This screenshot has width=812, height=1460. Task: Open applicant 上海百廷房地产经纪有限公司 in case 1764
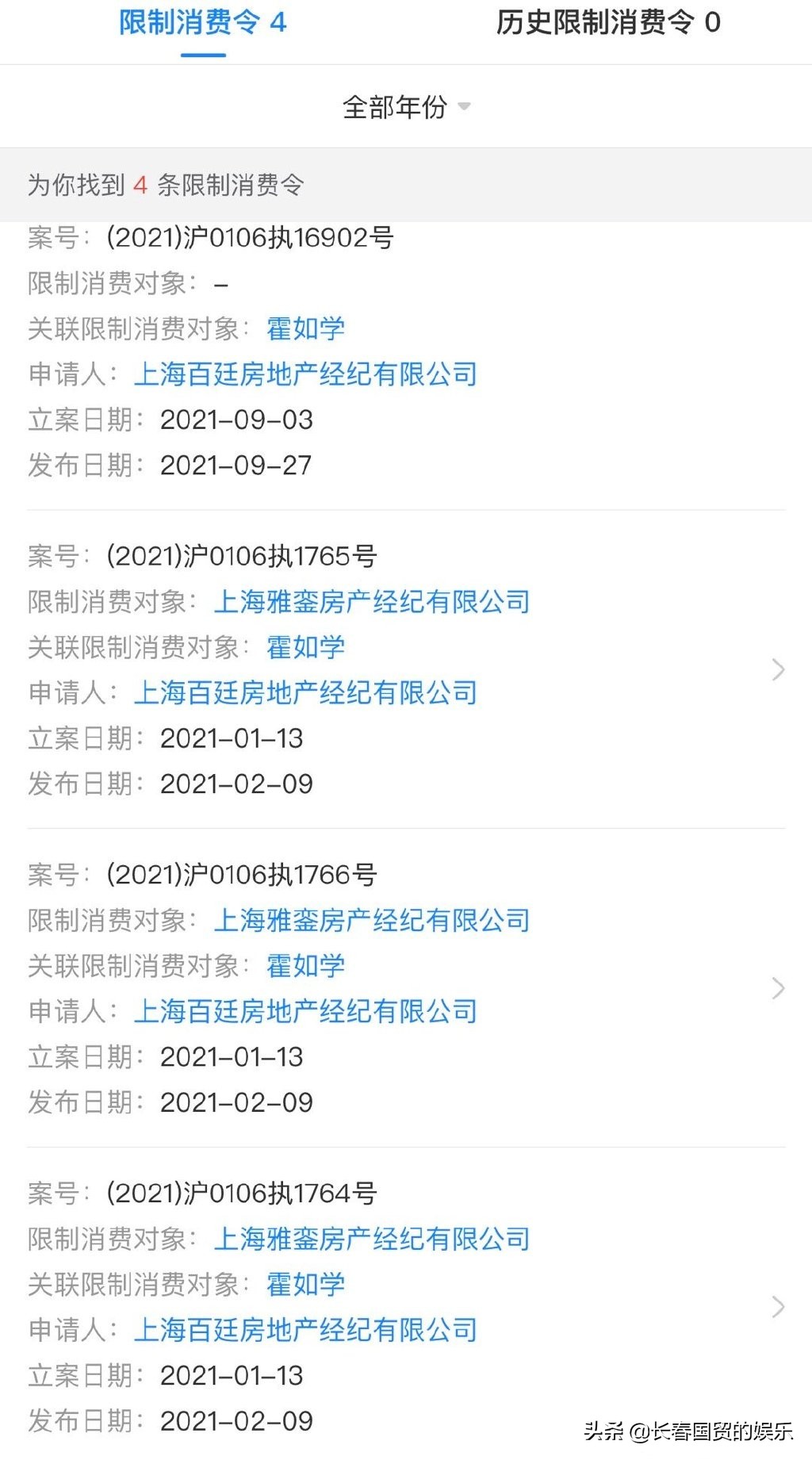304,1329
